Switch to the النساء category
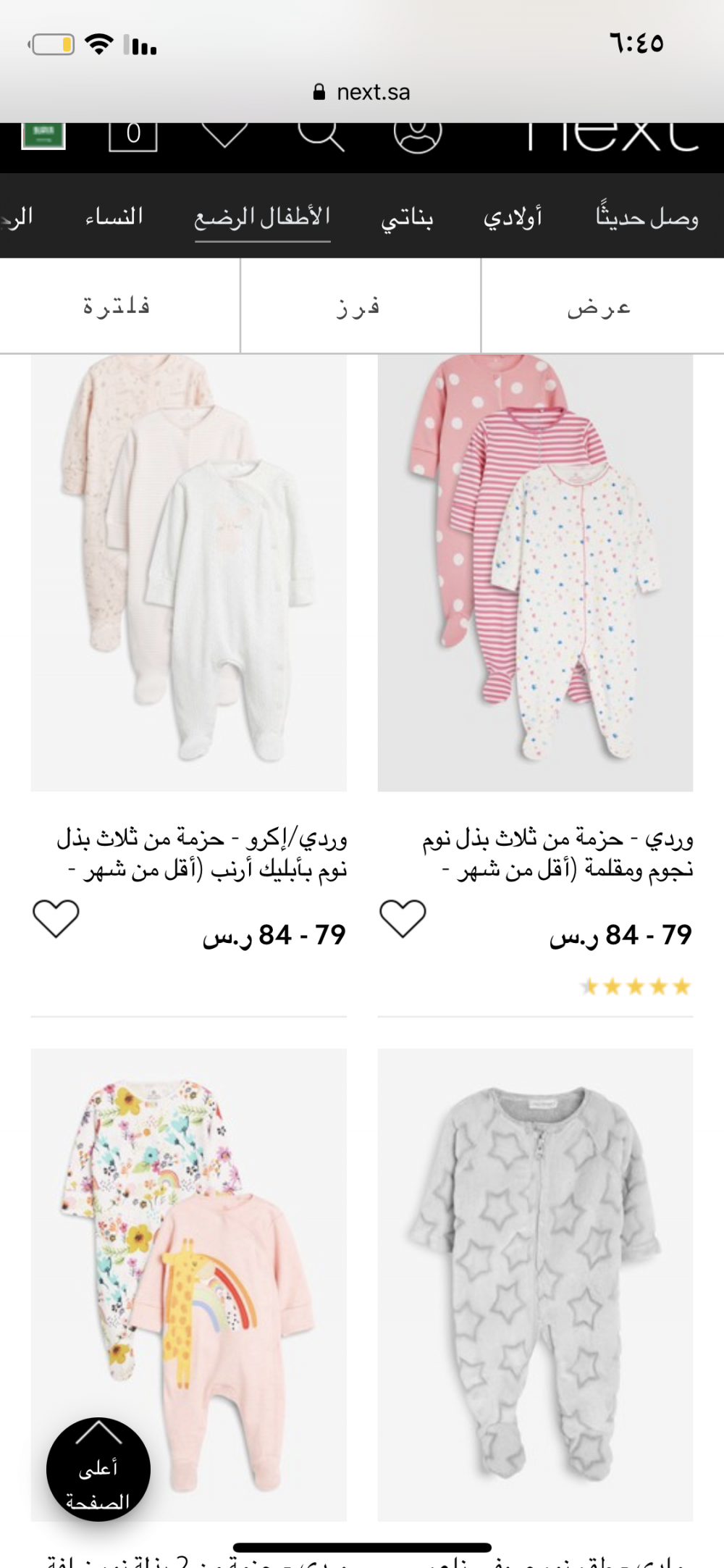The width and height of the screenshot is (724, 1568). pos(114,217)
